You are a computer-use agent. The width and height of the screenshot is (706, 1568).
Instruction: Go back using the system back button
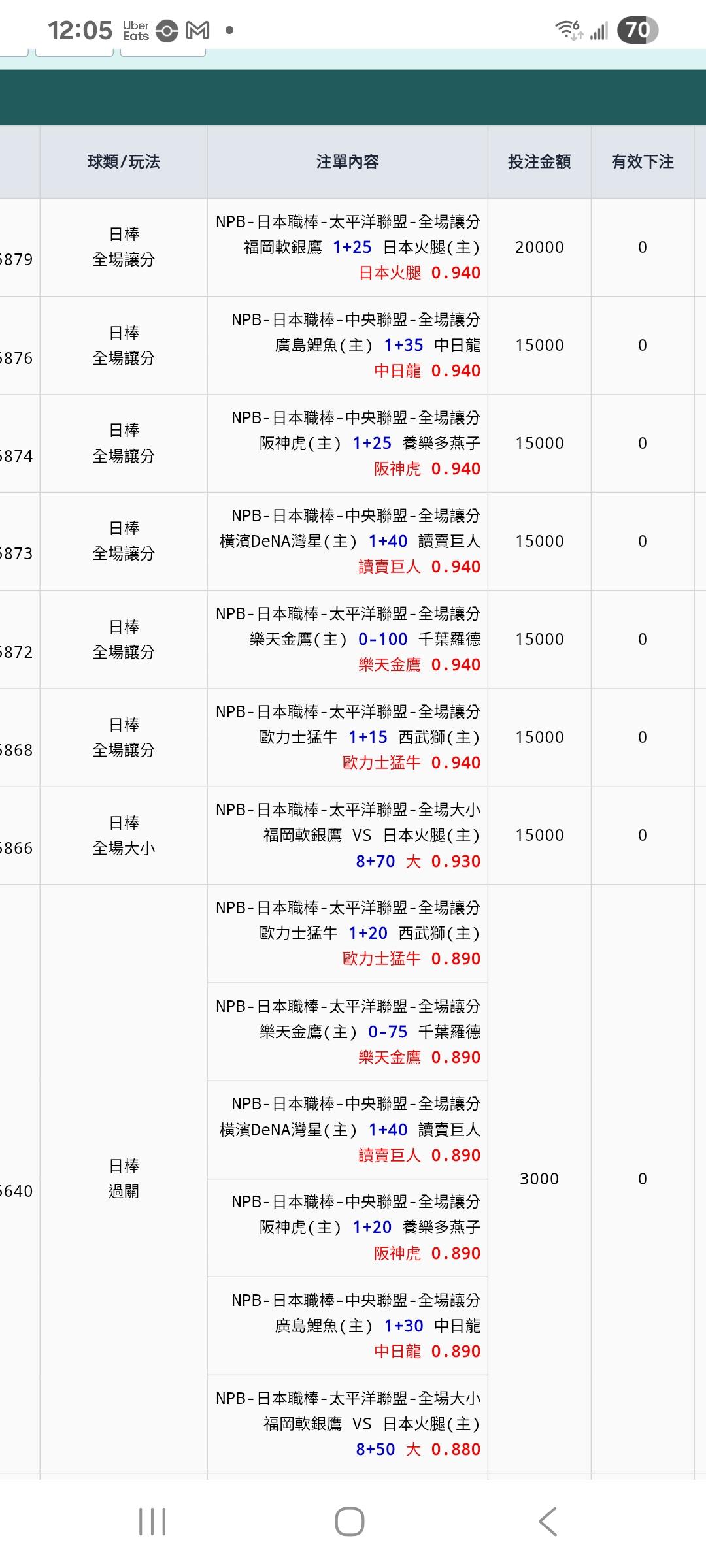click(548, 1522)
